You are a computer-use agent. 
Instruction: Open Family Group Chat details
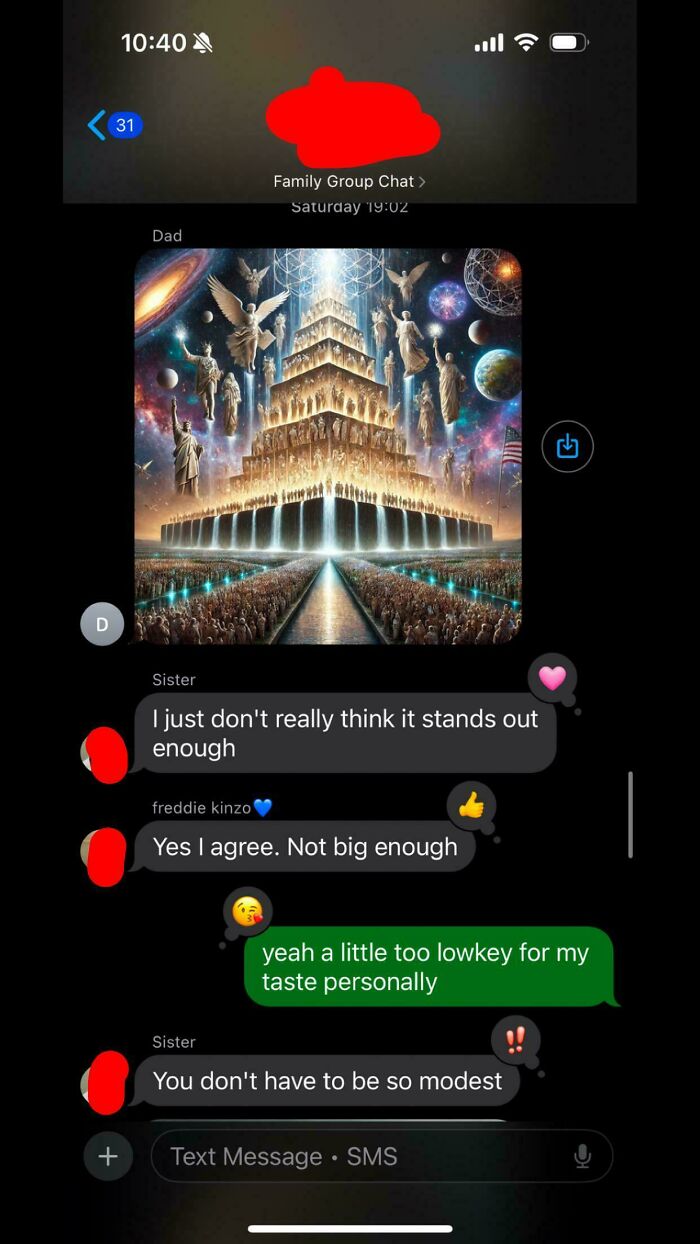pos(349,181)
